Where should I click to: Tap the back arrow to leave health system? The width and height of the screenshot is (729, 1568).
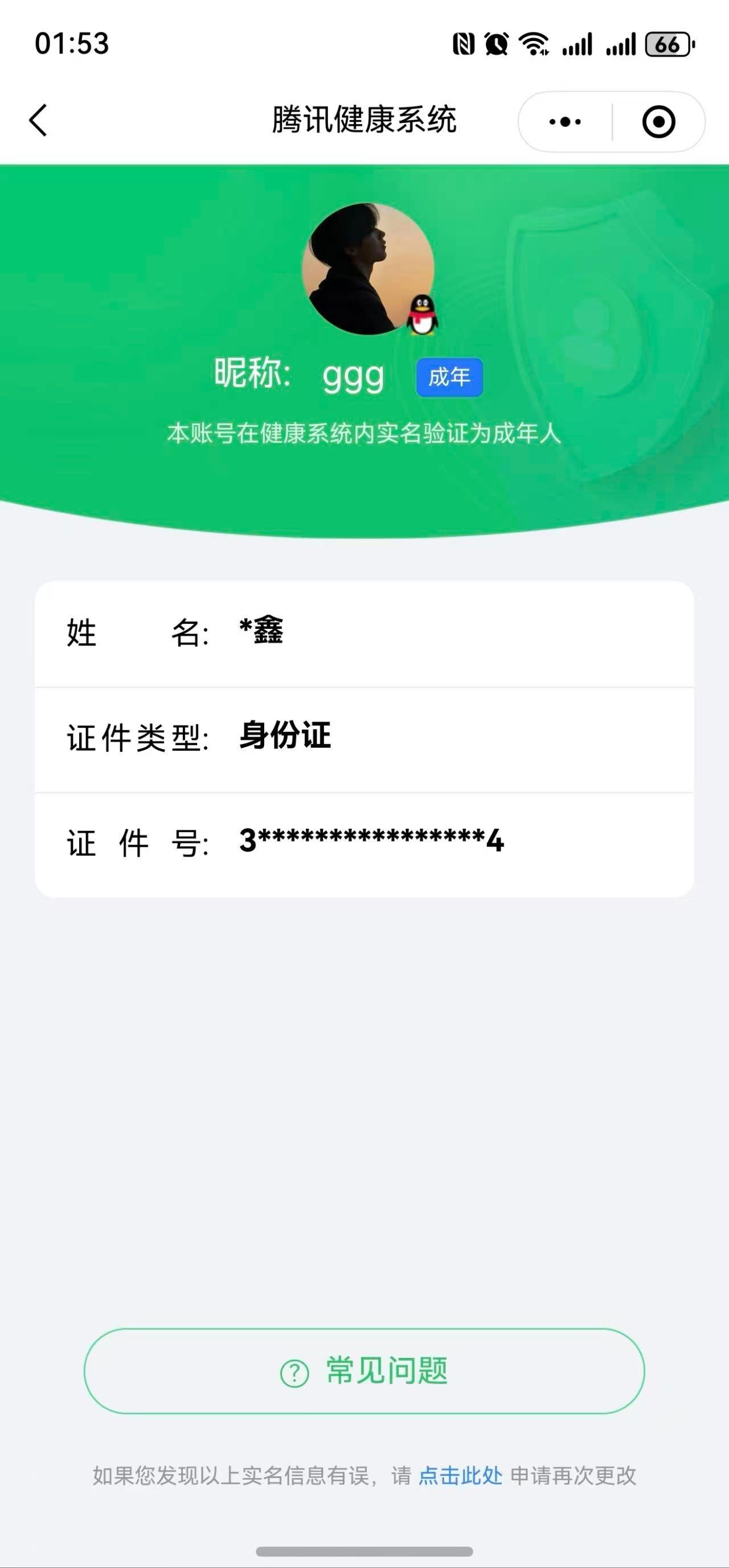coord(38,120)
